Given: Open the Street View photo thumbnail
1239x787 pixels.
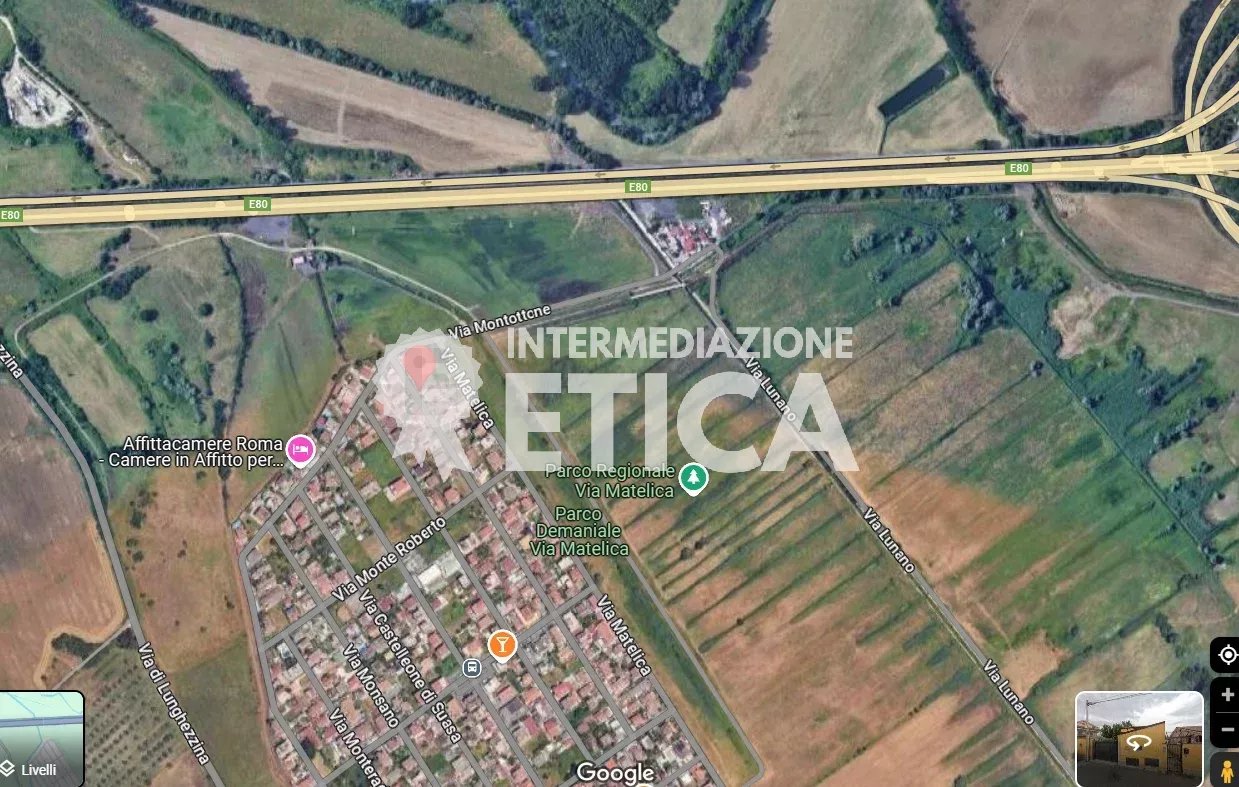Looking at the screenshot, I should 1139,738.
